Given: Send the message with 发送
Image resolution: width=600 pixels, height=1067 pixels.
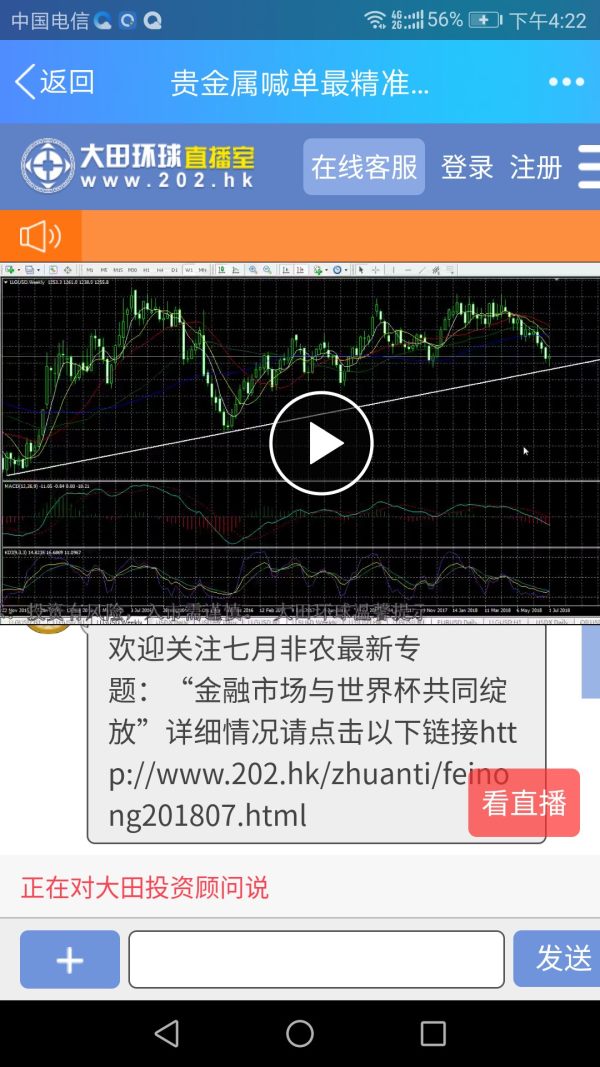Looking at the screenshot, I should [560, 959].
